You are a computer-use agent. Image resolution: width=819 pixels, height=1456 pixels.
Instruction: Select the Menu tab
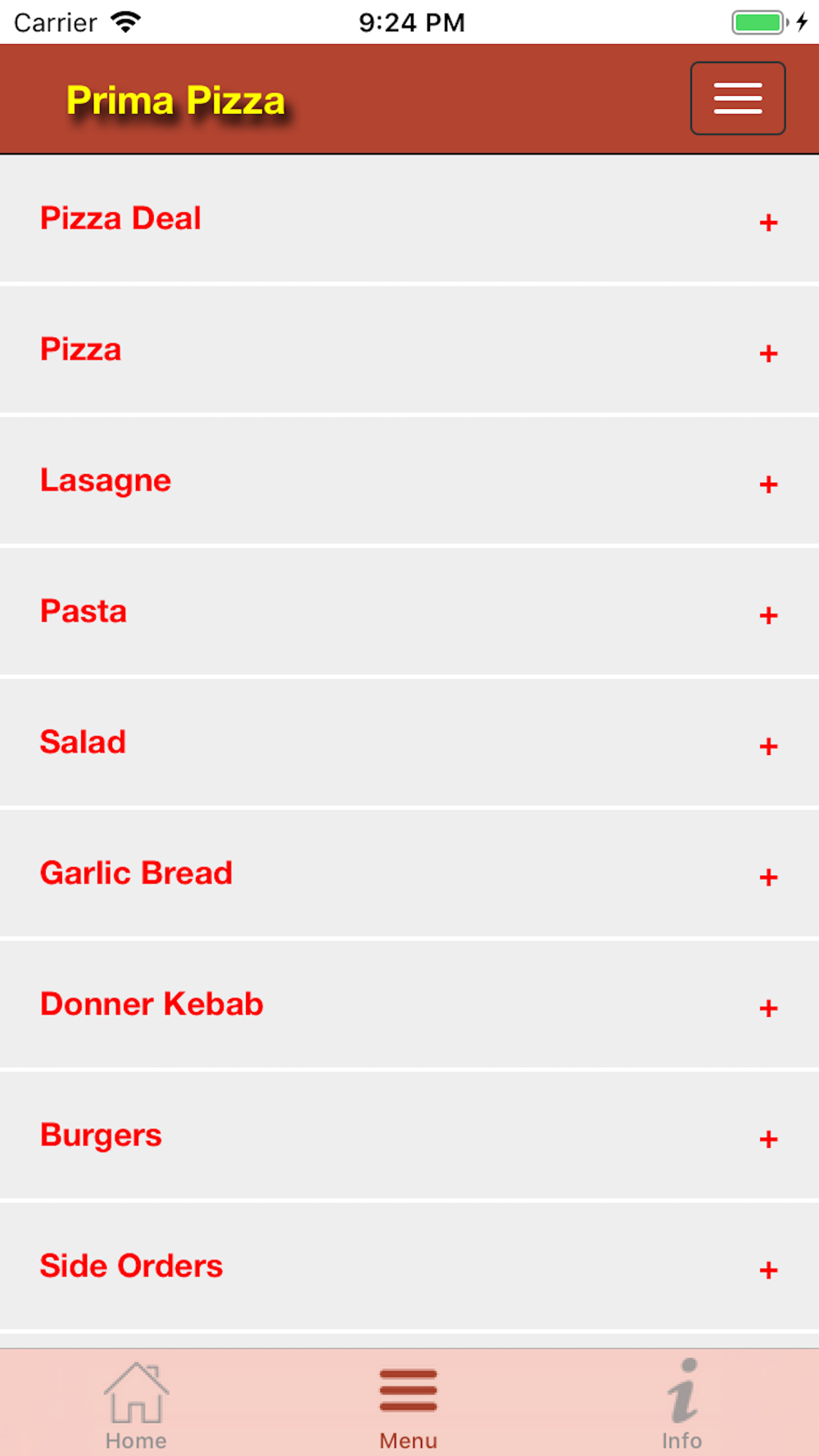point(409,1404)
